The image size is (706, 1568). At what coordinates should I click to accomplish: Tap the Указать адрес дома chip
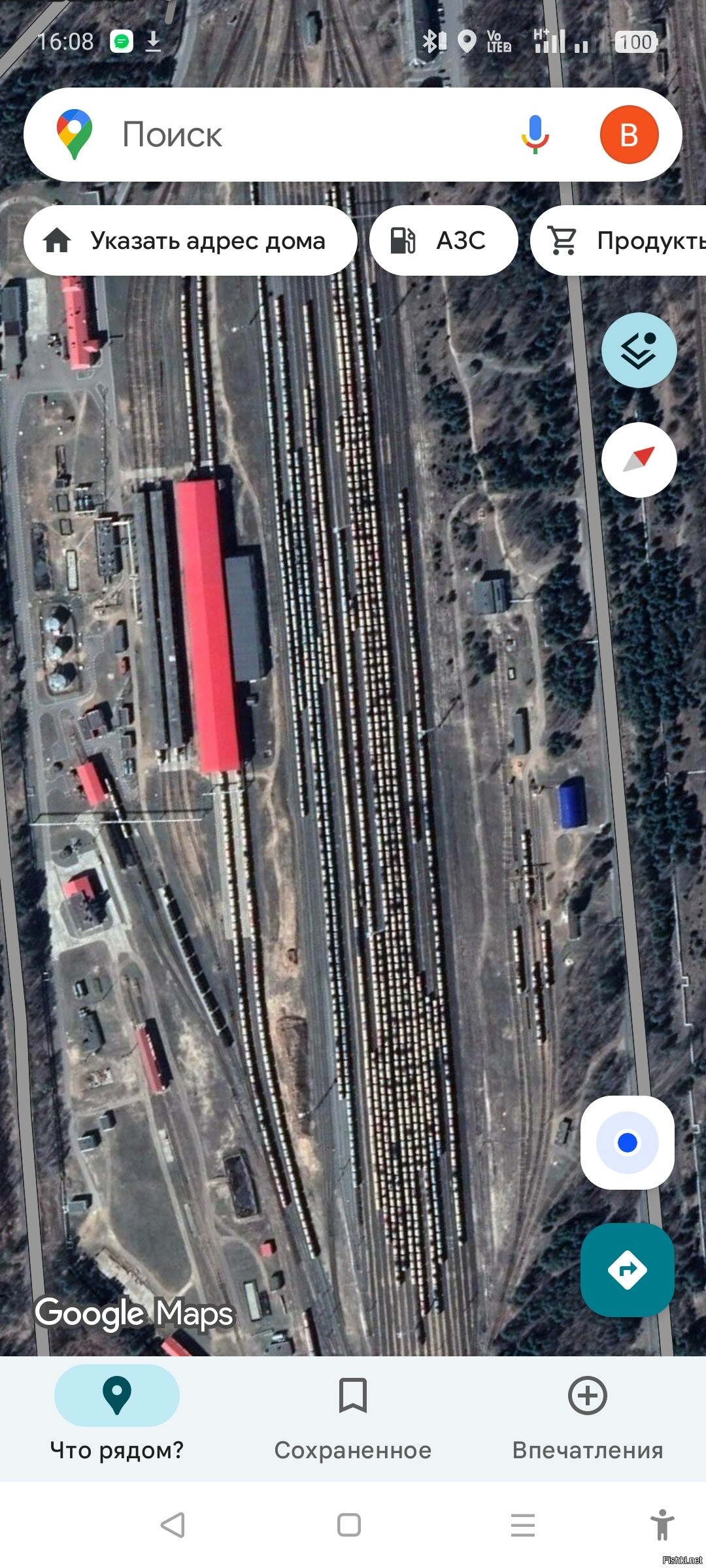pyautogui.click(x=190, y=240)
